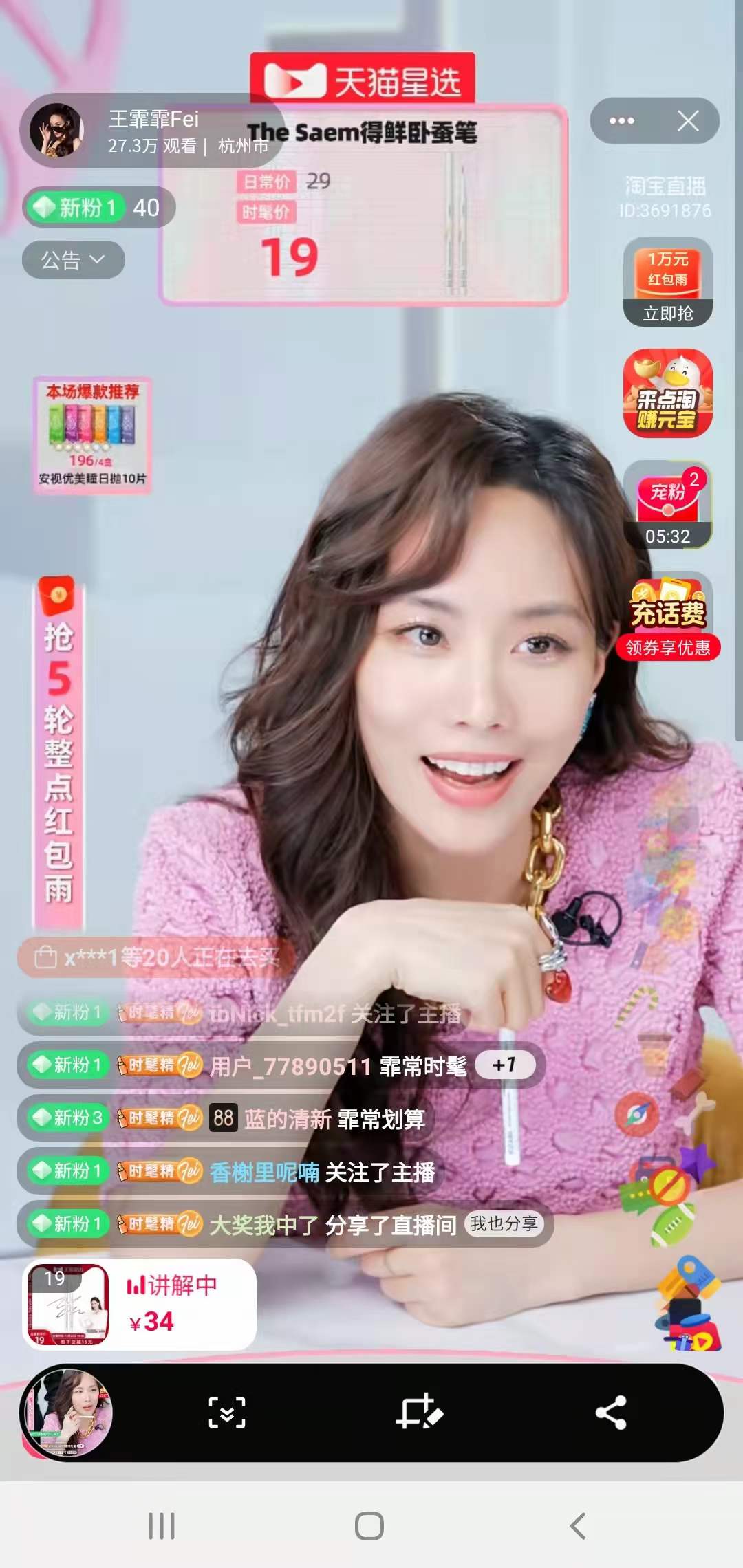The height and width of the screenshot is (1568, 743).
Task: Crop and edit the screenshot
Action: pyautogui.click(x=419, y=1413)
